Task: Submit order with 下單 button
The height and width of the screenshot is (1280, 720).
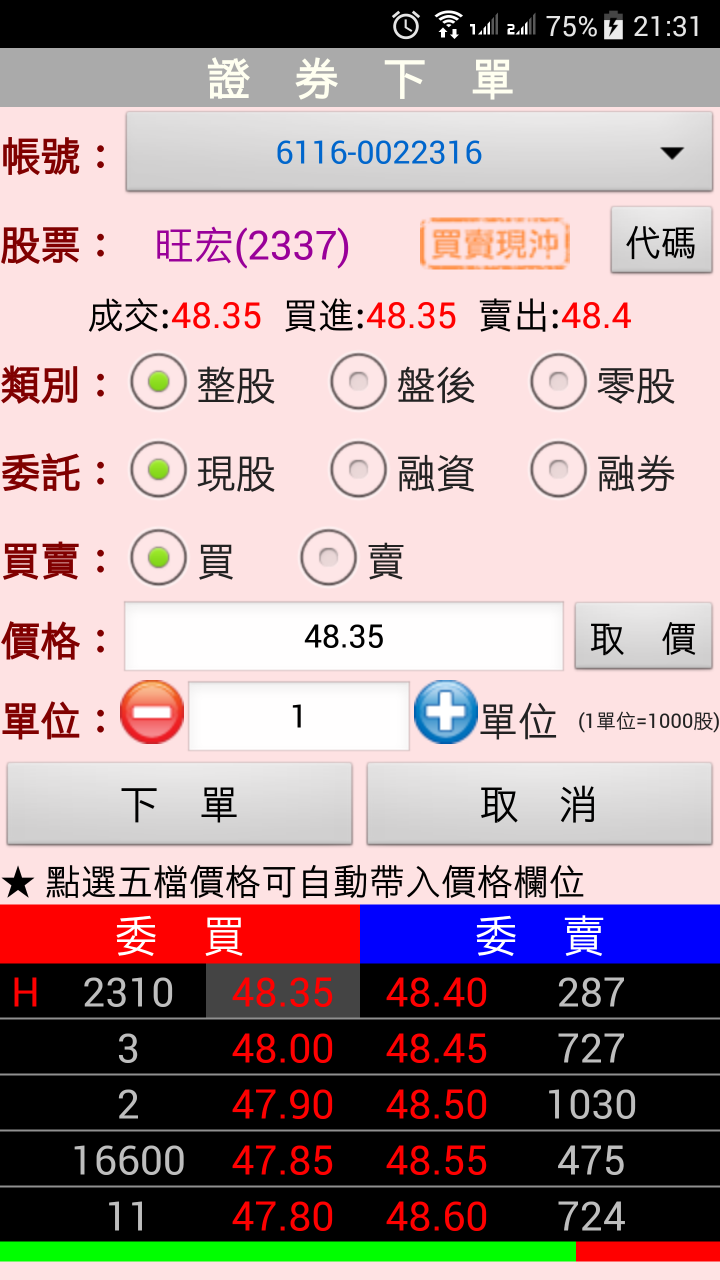Action: click(x=180, y=804)
